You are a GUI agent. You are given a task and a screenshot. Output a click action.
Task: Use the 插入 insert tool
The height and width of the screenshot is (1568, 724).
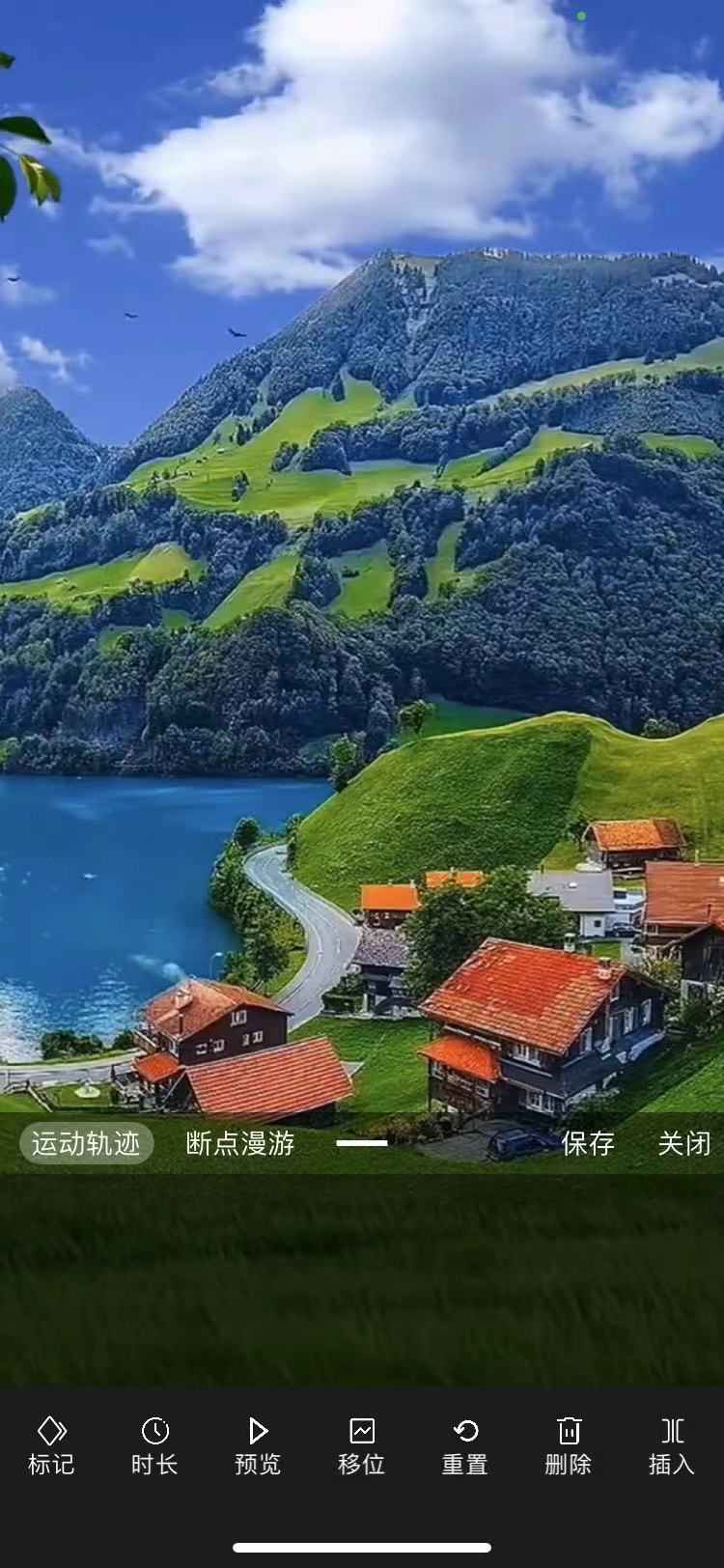click(672, 1444)
